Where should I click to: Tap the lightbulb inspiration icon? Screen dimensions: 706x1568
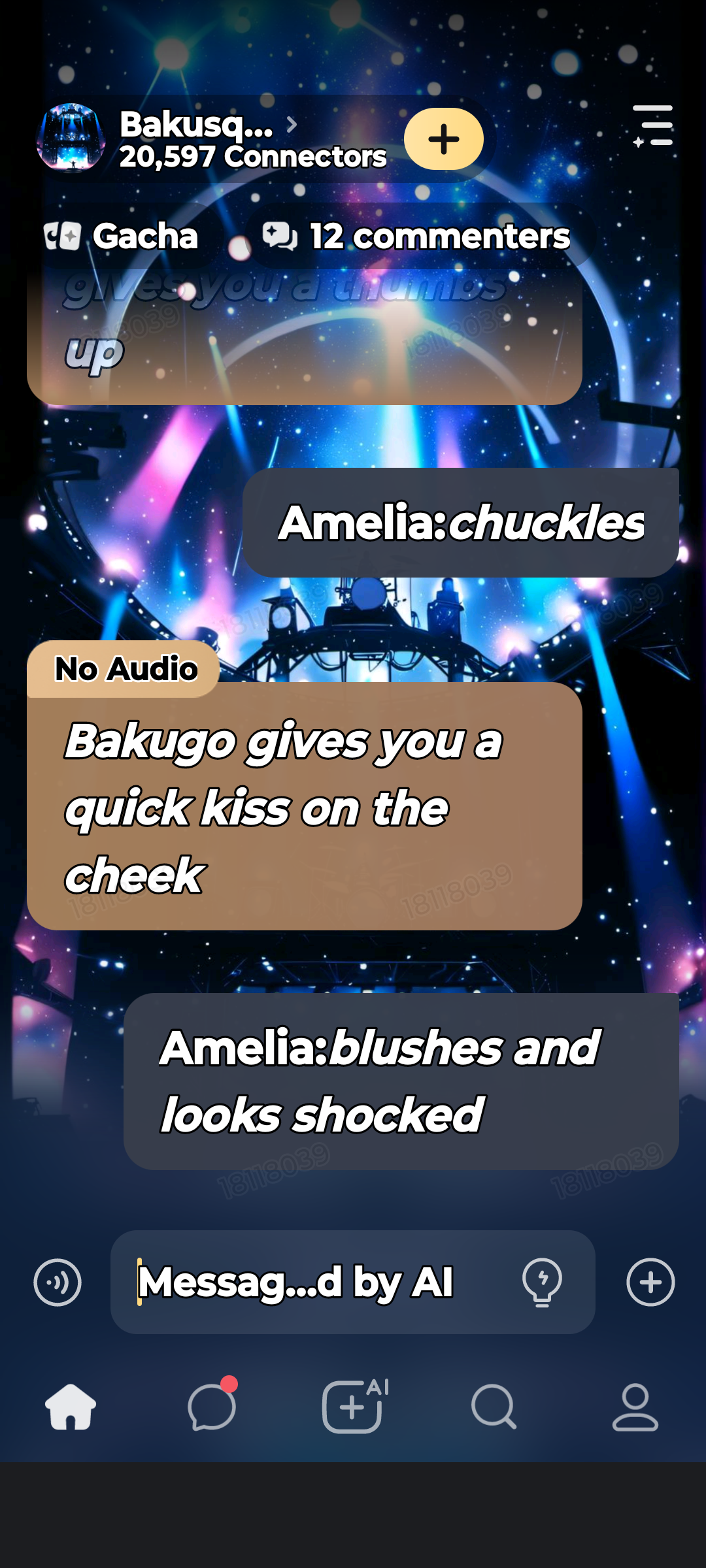pyautogui.click(x=542, y=1282)
